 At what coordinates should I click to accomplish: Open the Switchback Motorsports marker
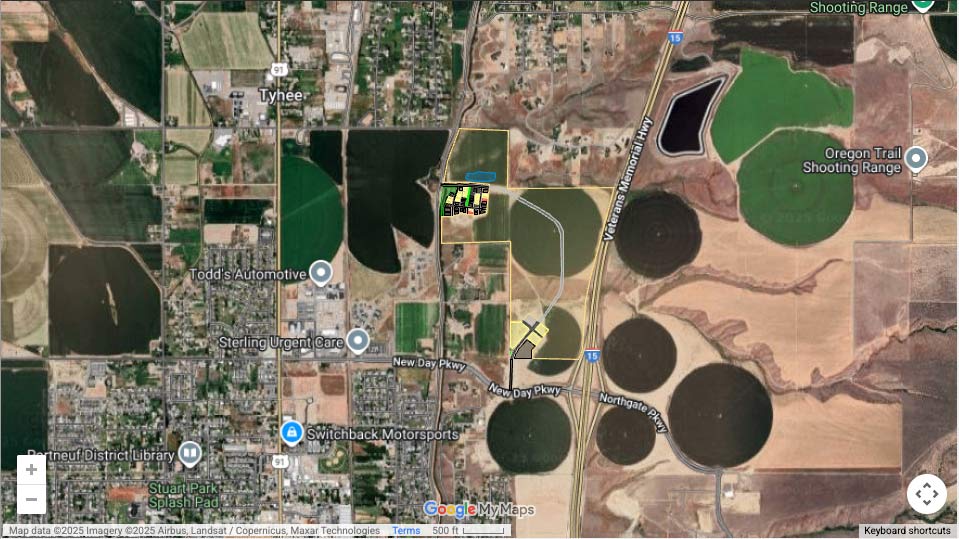[291, 433]
